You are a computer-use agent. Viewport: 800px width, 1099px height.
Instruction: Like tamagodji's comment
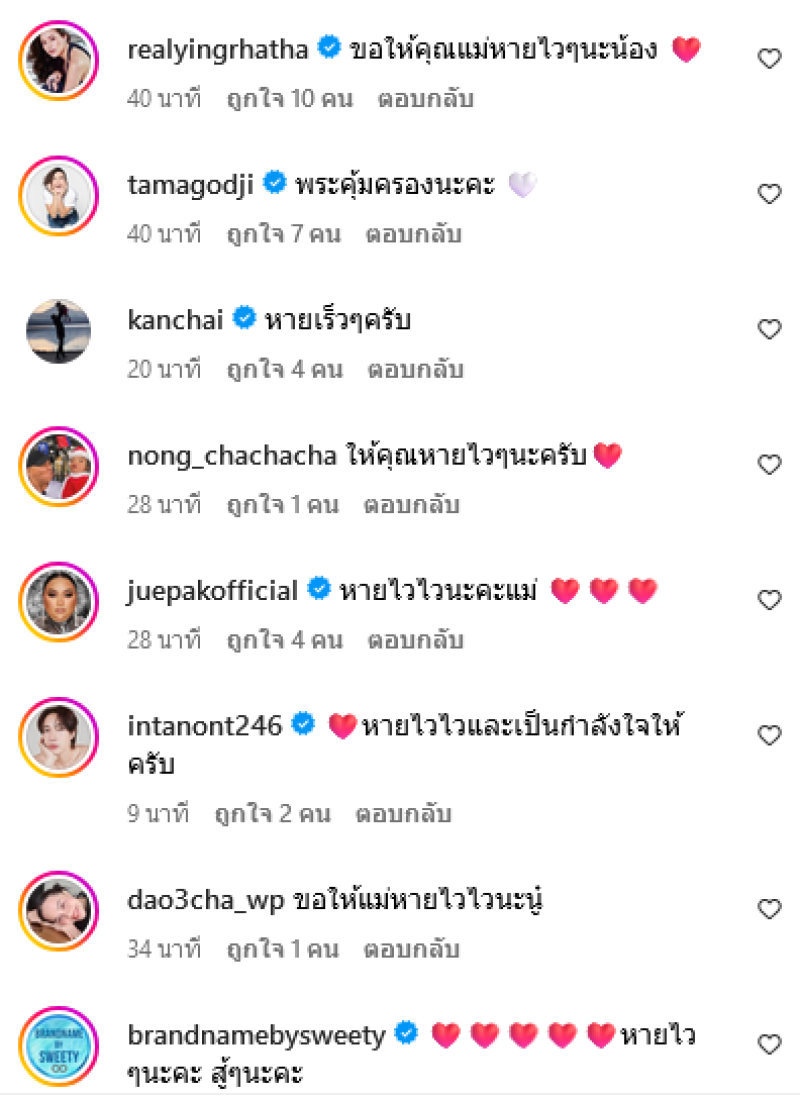click(769, 195)
